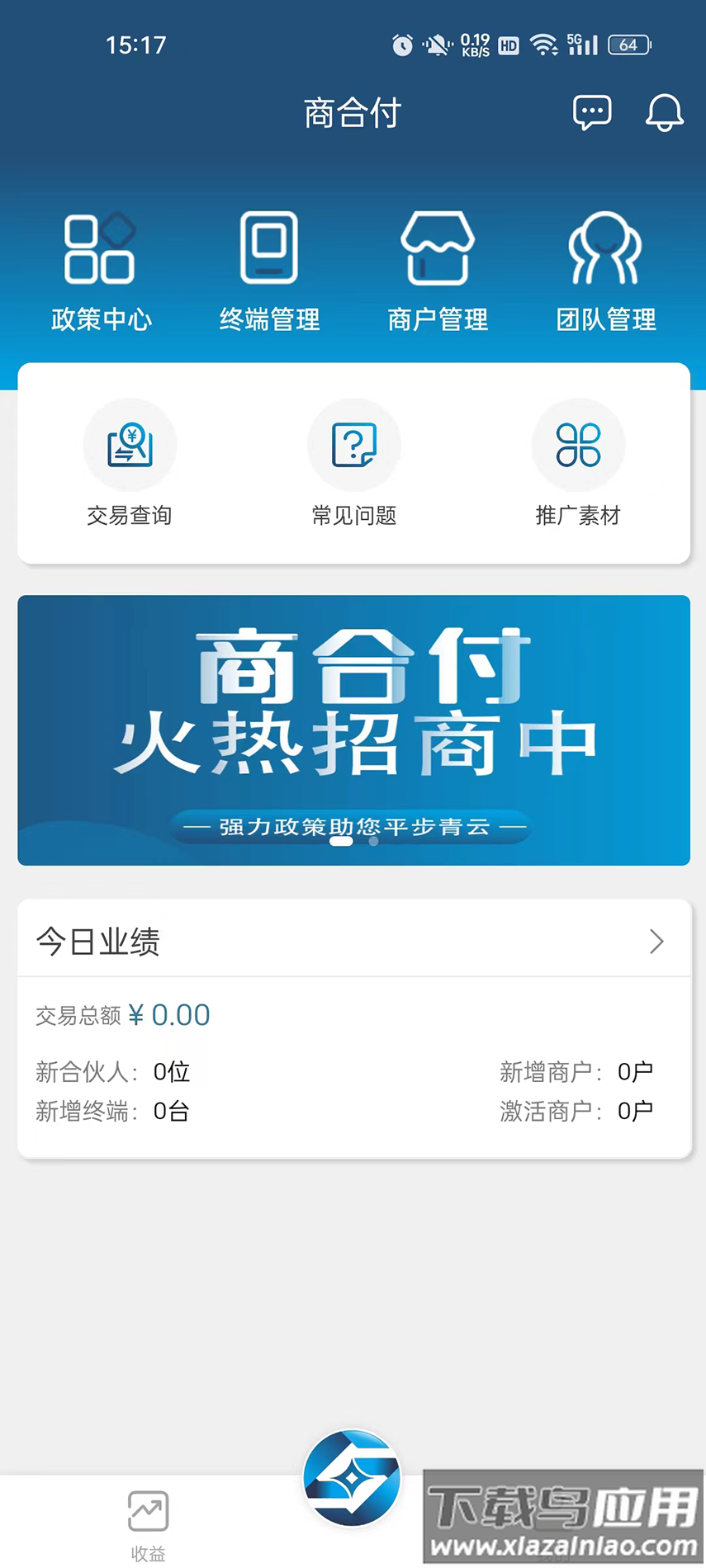Open the messages chat icon
706x1568 pixels.
592,113
